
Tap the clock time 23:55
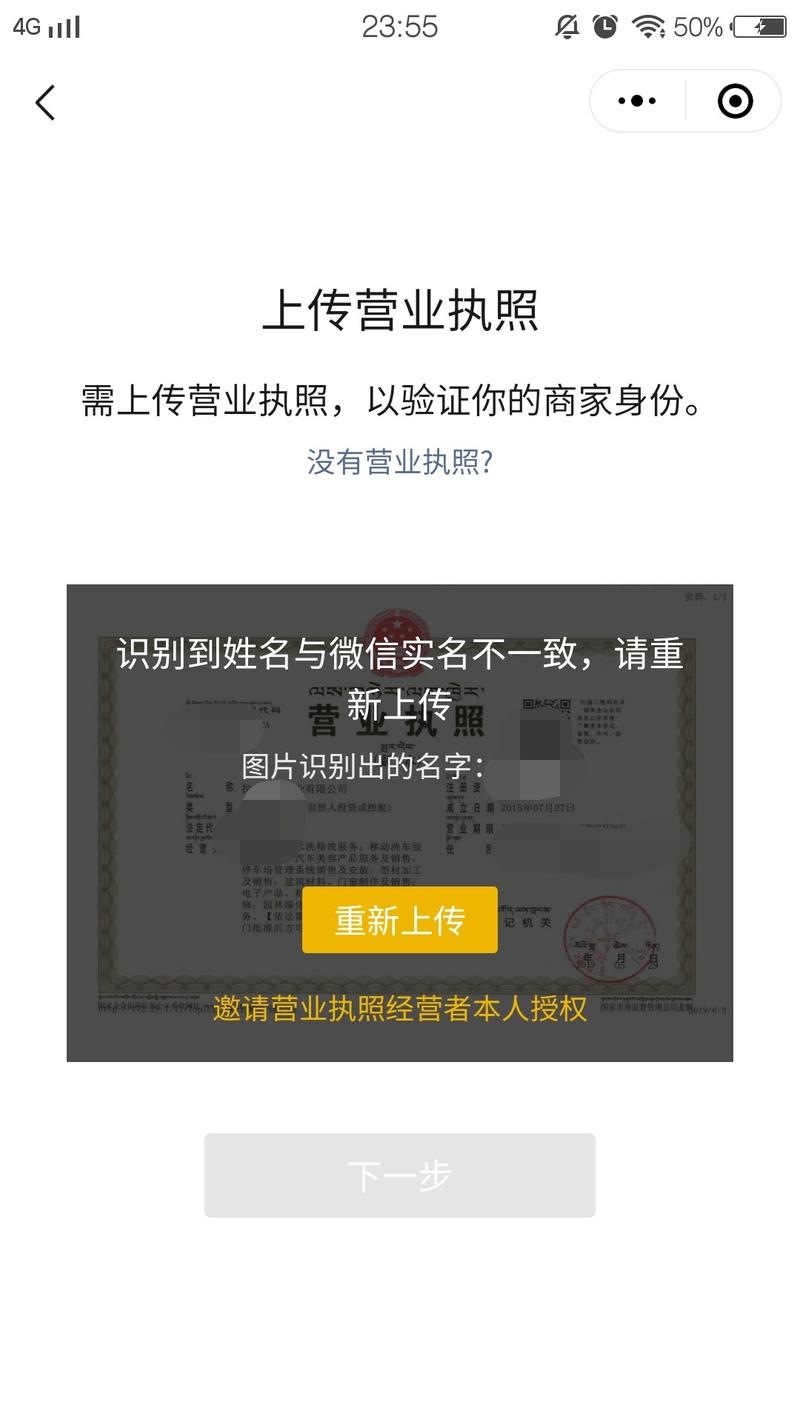coord(399,27)
